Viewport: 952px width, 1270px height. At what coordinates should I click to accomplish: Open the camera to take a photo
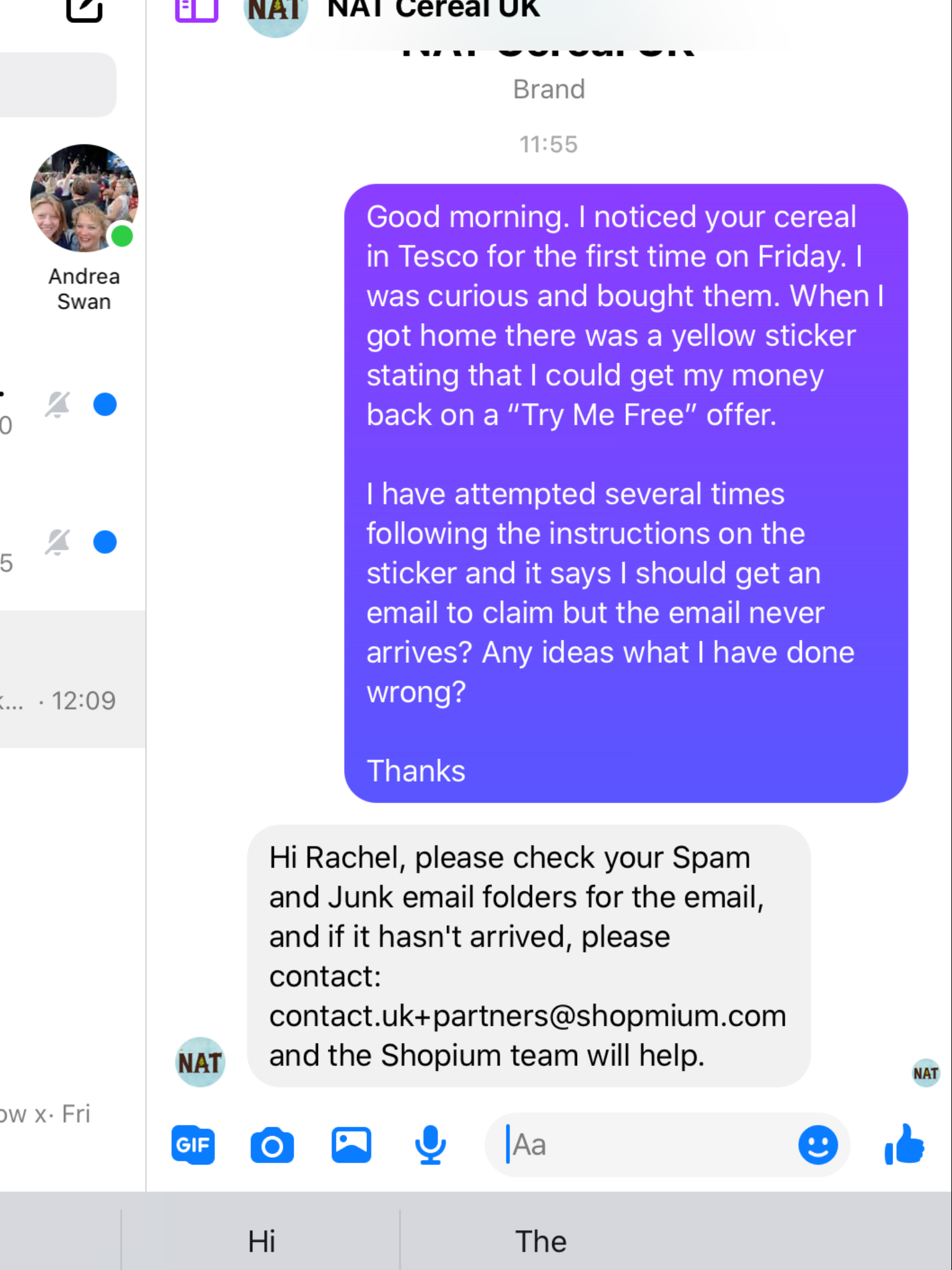(272, 1145)
